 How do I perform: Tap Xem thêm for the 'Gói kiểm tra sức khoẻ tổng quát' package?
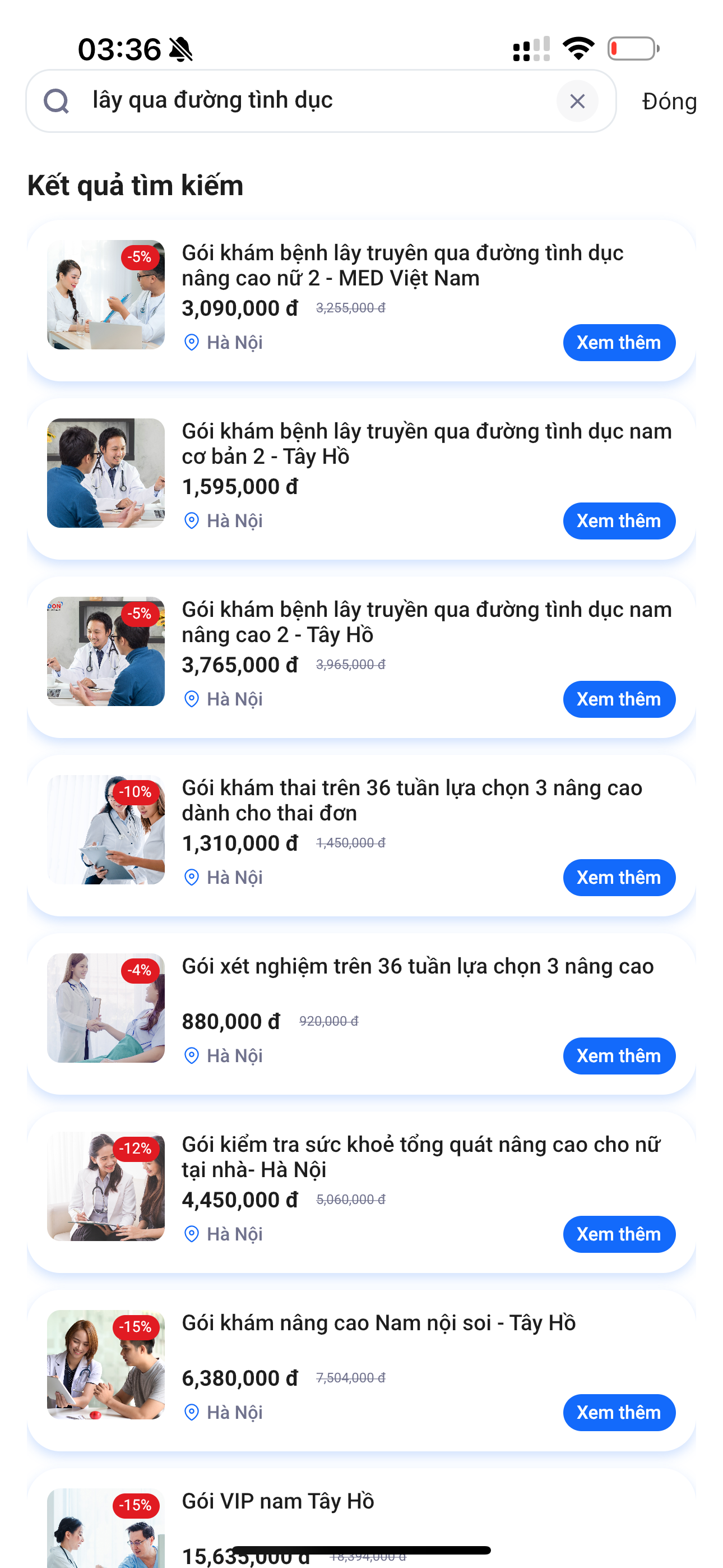pyautogui.click(x=618, y=1234)
